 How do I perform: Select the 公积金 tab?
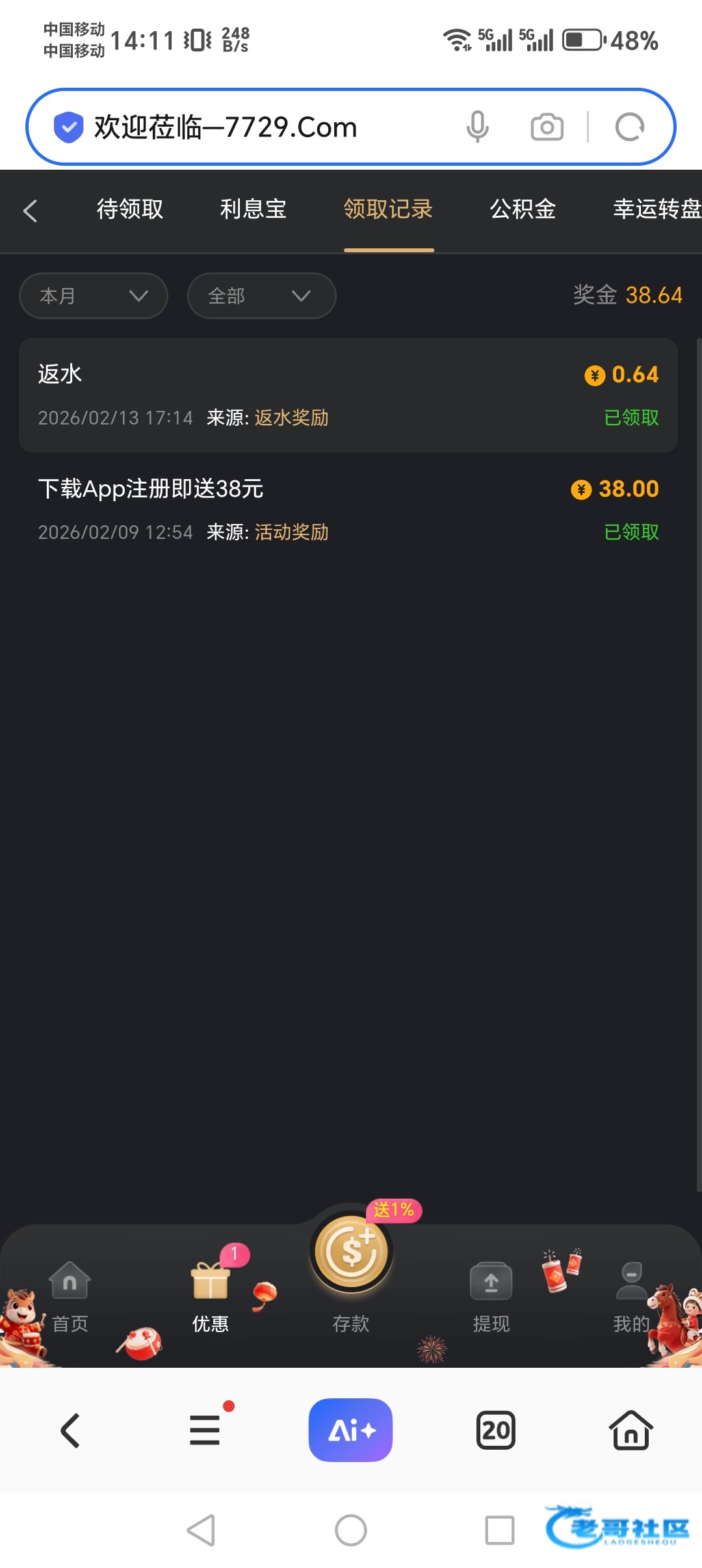pyautogui.click(x=523, y=209)
